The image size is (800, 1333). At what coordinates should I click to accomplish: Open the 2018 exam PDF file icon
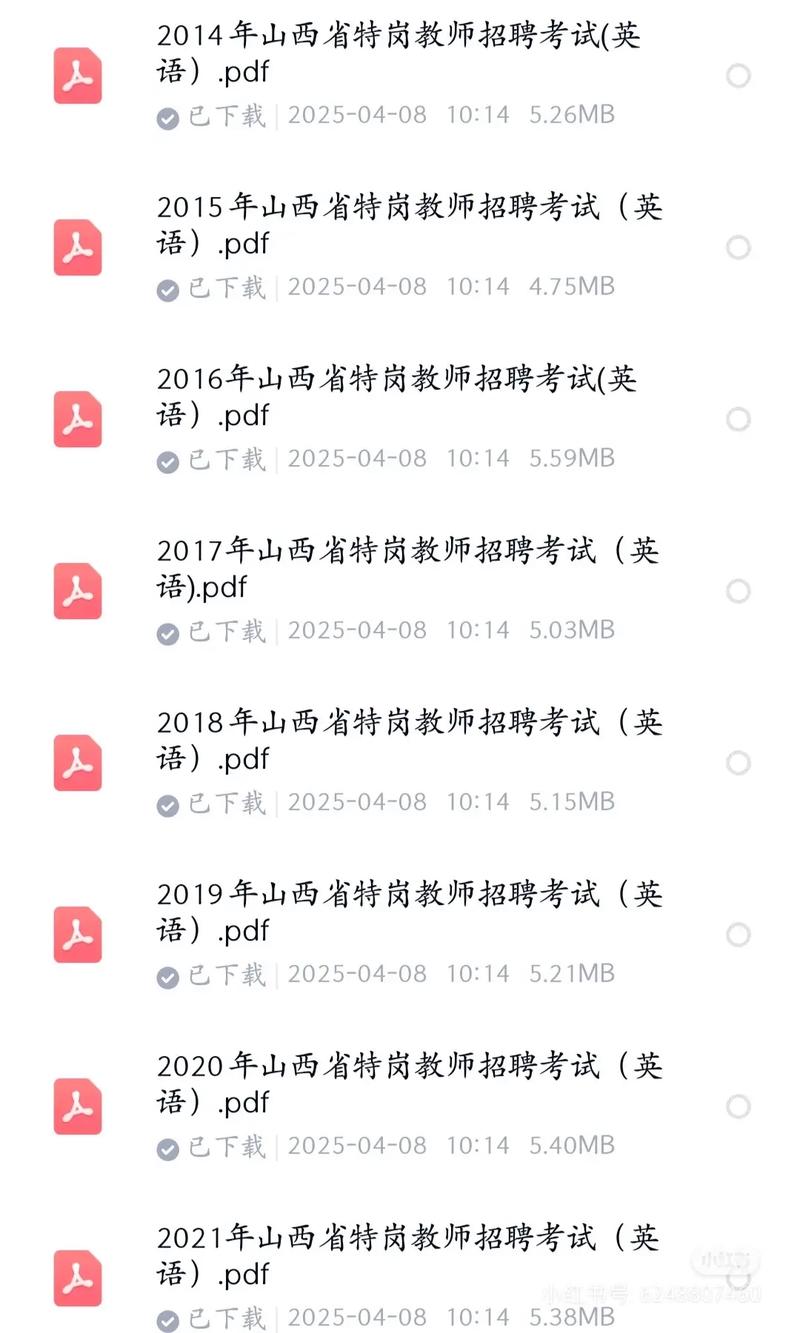click(x=77, y=763)
